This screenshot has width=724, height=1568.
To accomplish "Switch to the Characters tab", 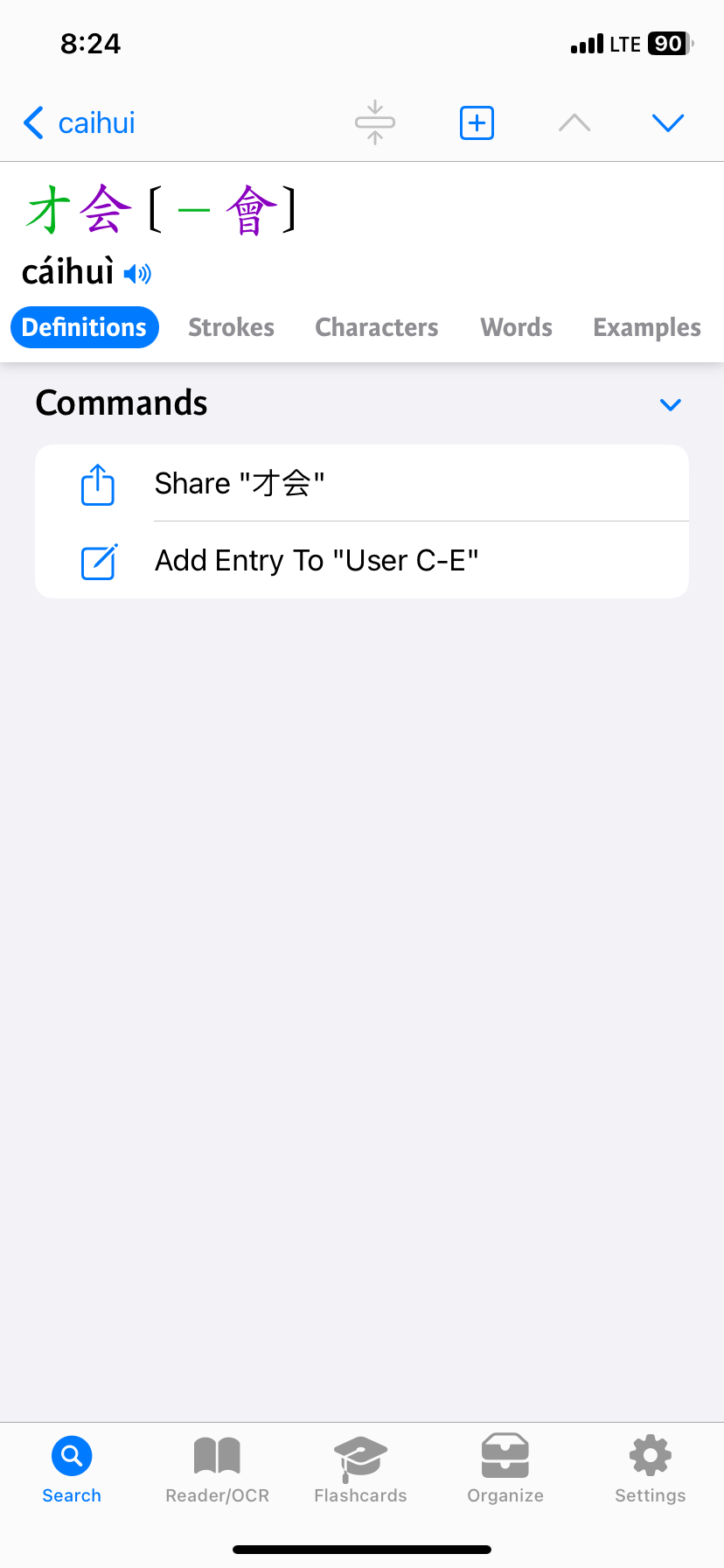I will click(377, 327).
